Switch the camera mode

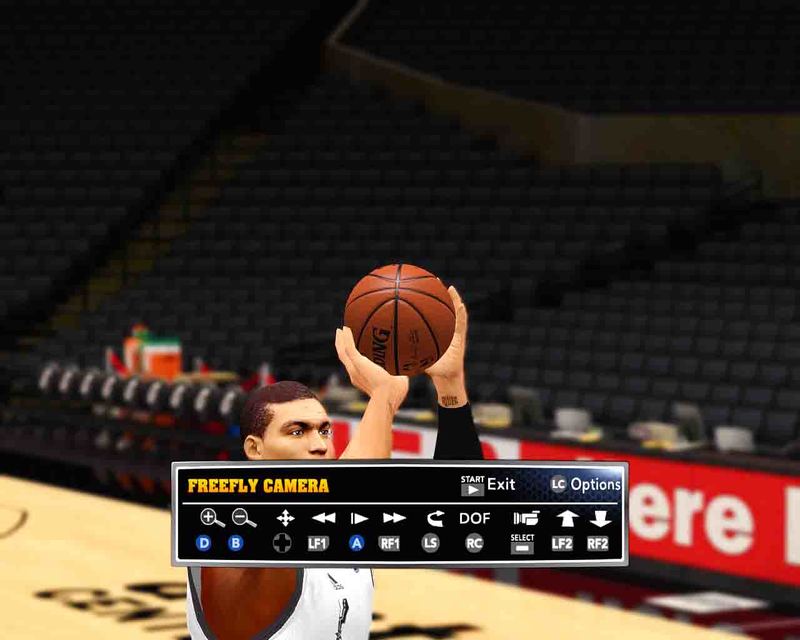tap(524, 518)
